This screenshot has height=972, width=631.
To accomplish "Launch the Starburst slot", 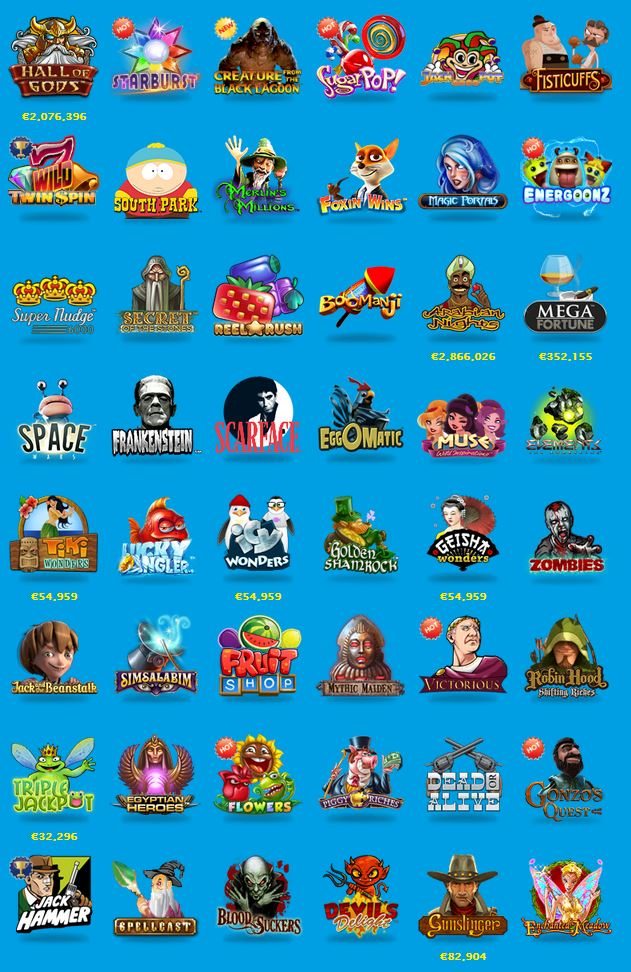I will coord(155,58).
